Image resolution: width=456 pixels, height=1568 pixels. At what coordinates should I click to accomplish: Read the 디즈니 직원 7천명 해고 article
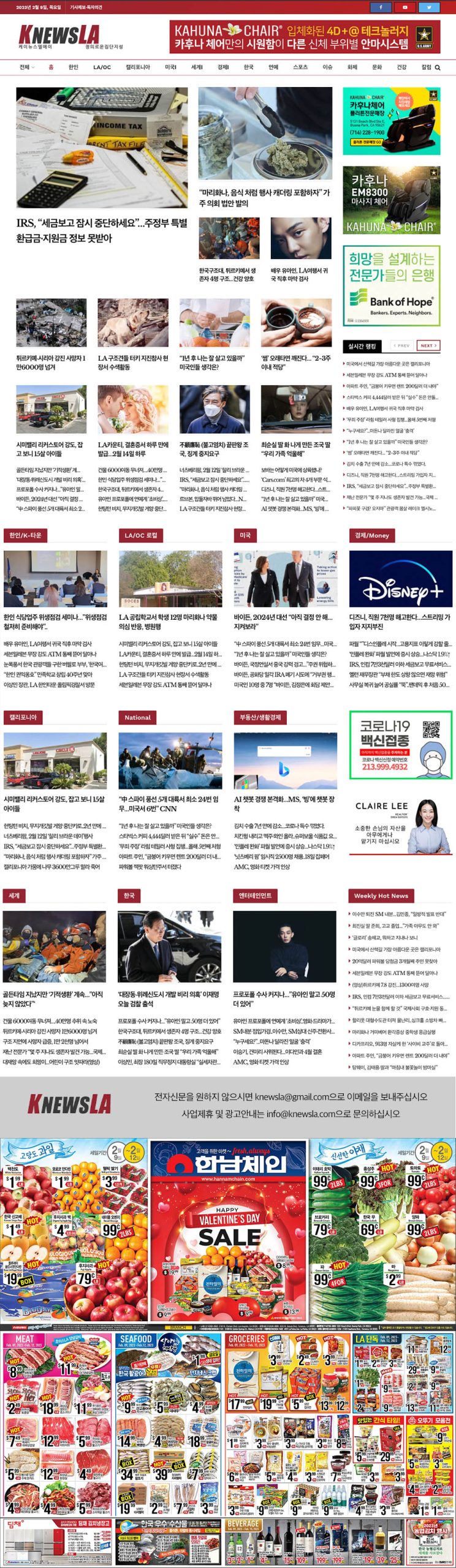[400, 621]
